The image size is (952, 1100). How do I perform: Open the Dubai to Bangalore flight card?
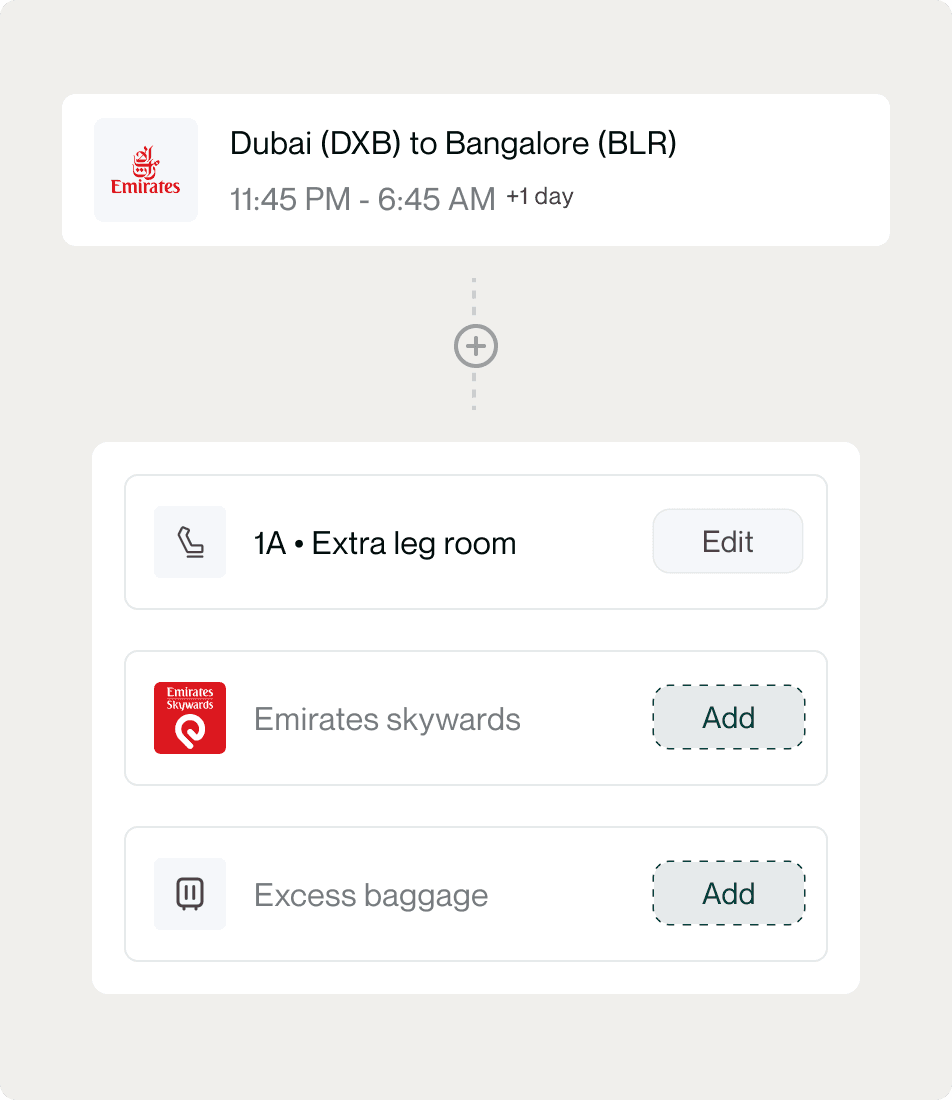[x=476, y=170]
